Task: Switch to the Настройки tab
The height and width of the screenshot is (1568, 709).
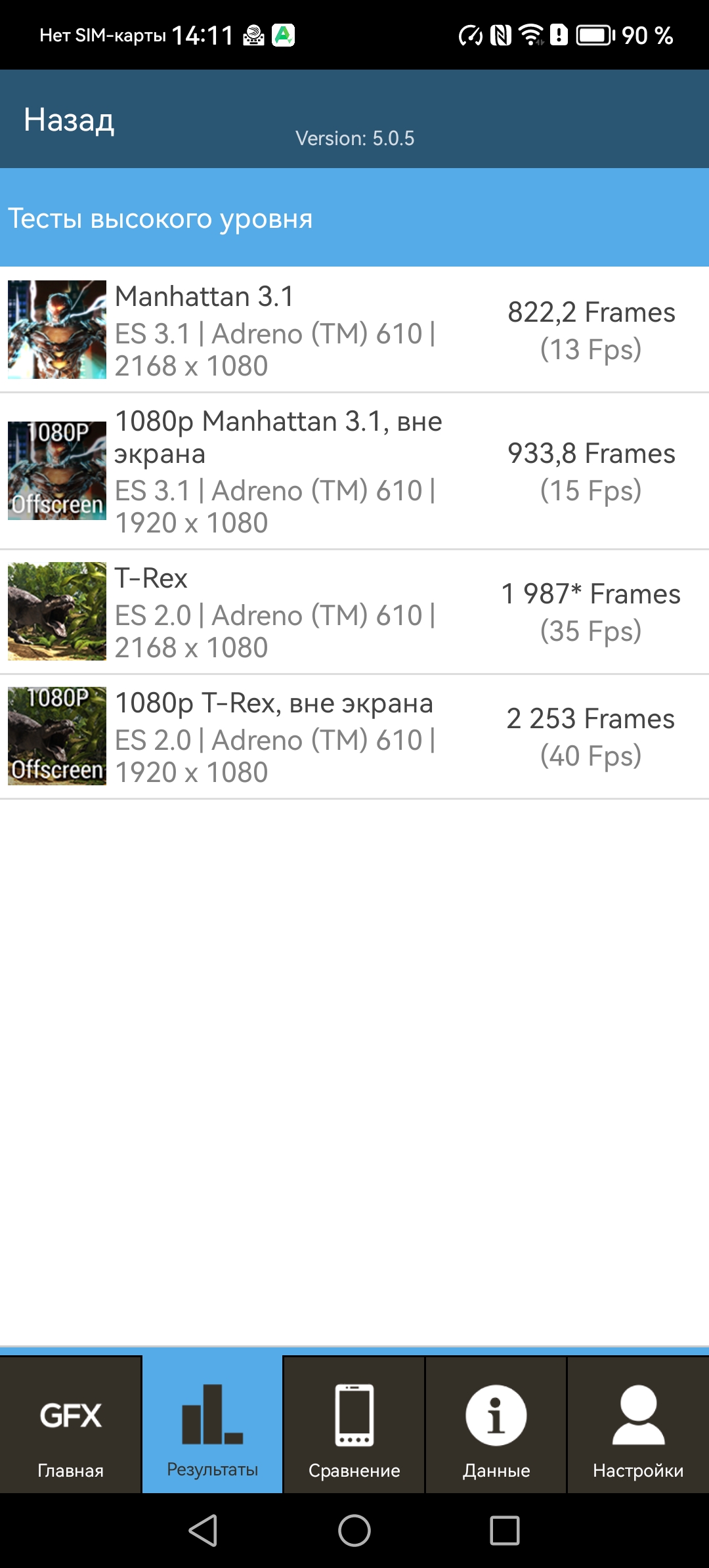Action: pyautogui.click(x=638, y=1425)
